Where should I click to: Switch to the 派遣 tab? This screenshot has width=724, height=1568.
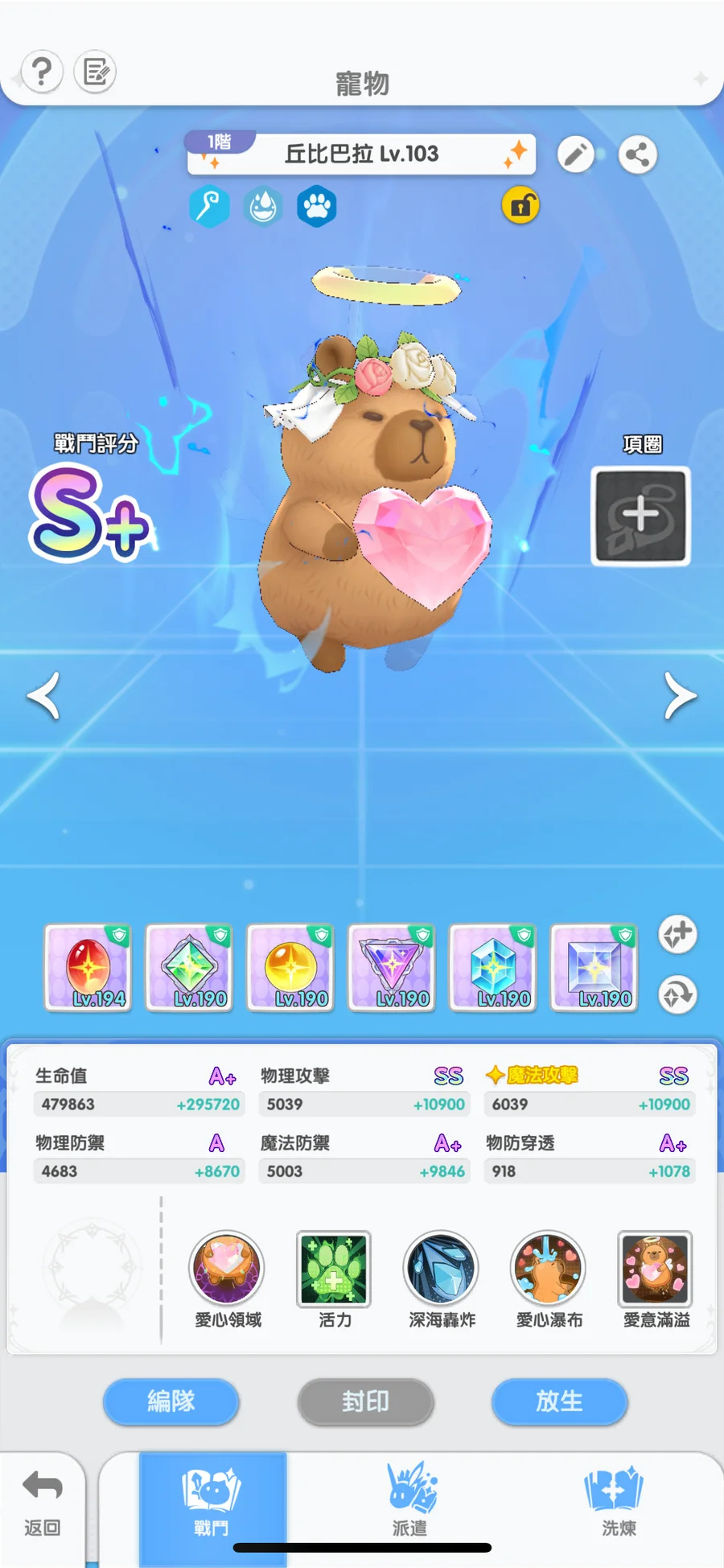point(412,1500)
